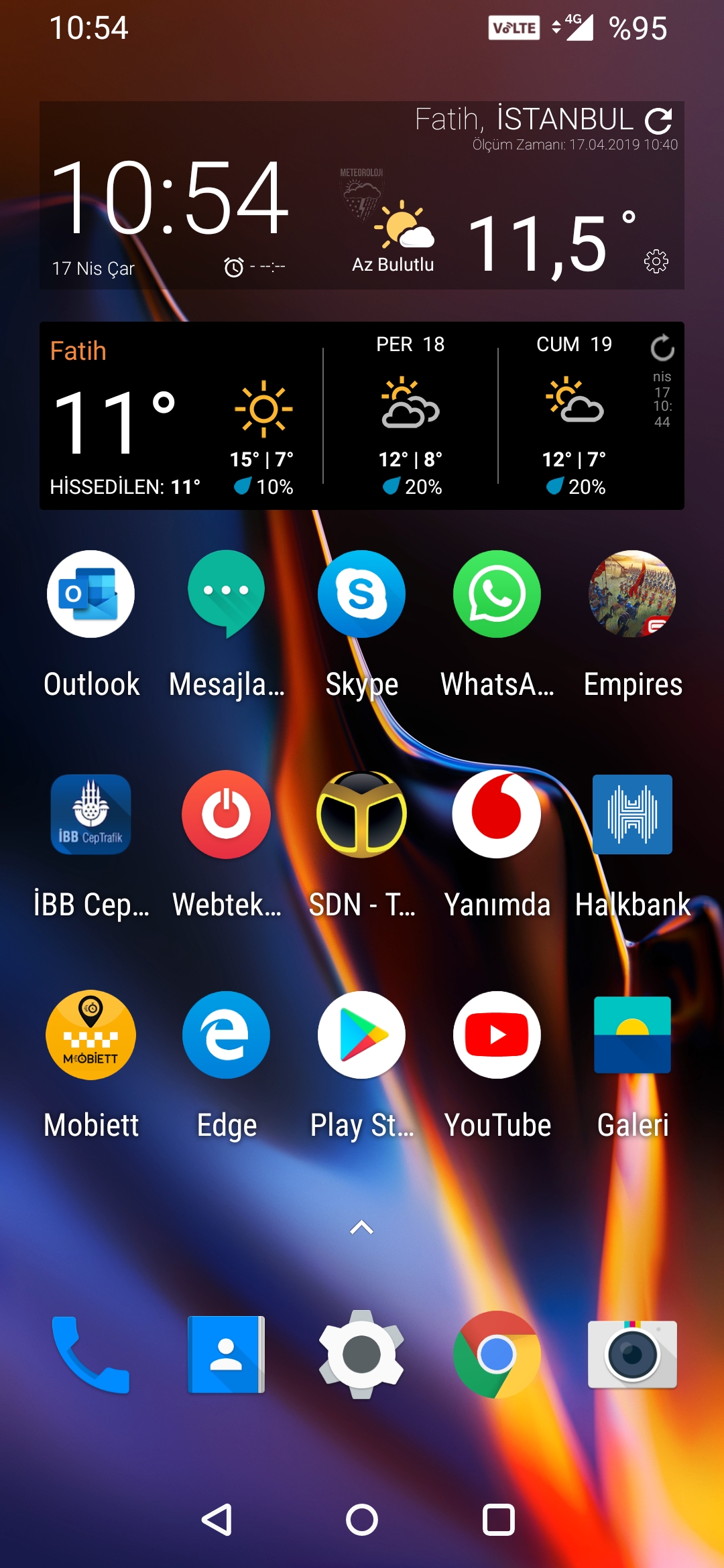This screenshot has height=1568, width=724.
Task: Open Mobiett
Action: pos(91,1035)
